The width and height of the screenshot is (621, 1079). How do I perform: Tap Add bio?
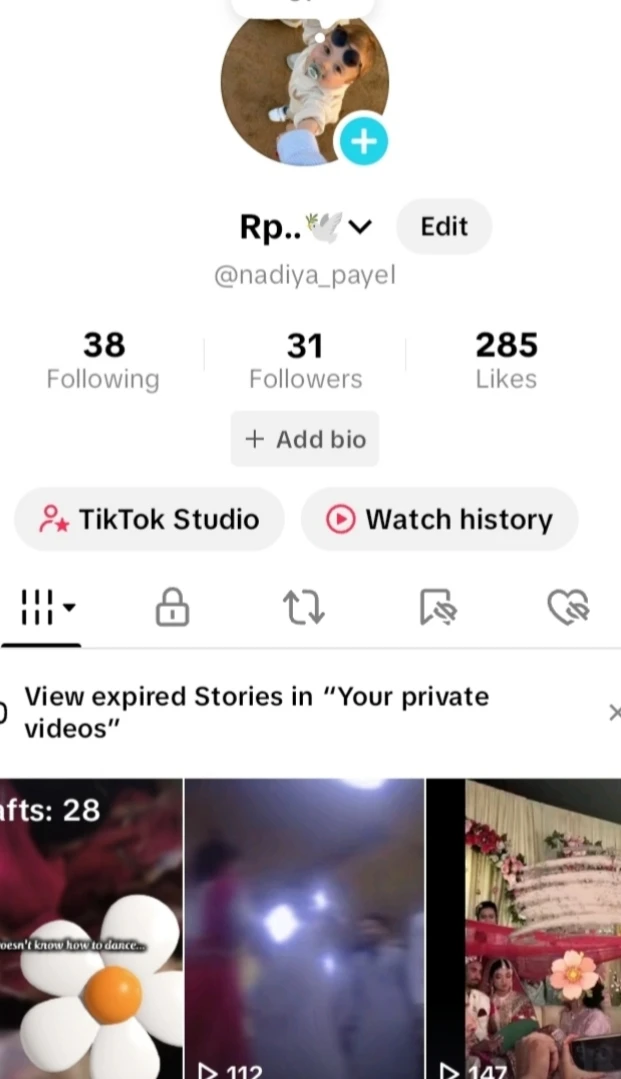[x=305, y=439]
